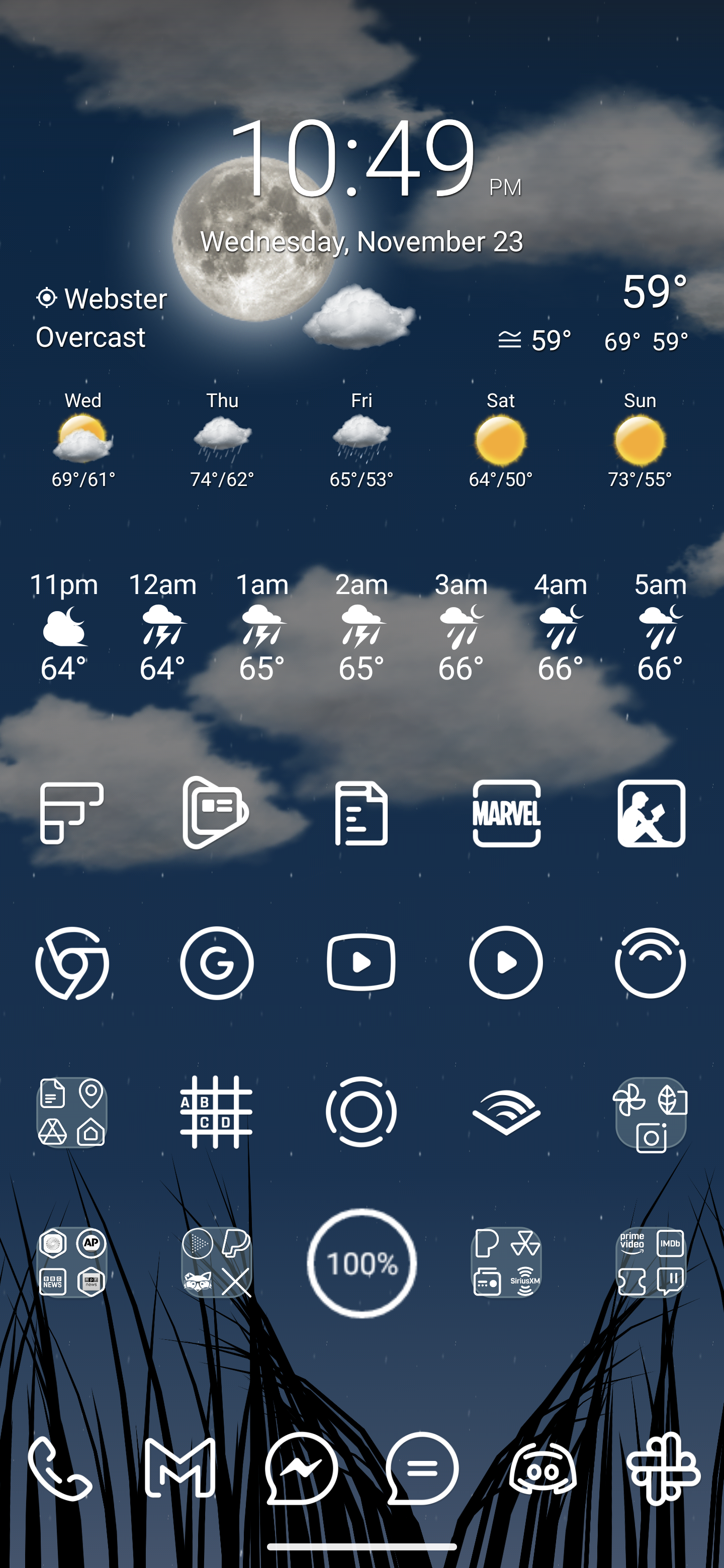The width and height of the screenshot is (724, 1568).
Task: Open the news folder with AP and BBC
Action: pos(72,1262)
